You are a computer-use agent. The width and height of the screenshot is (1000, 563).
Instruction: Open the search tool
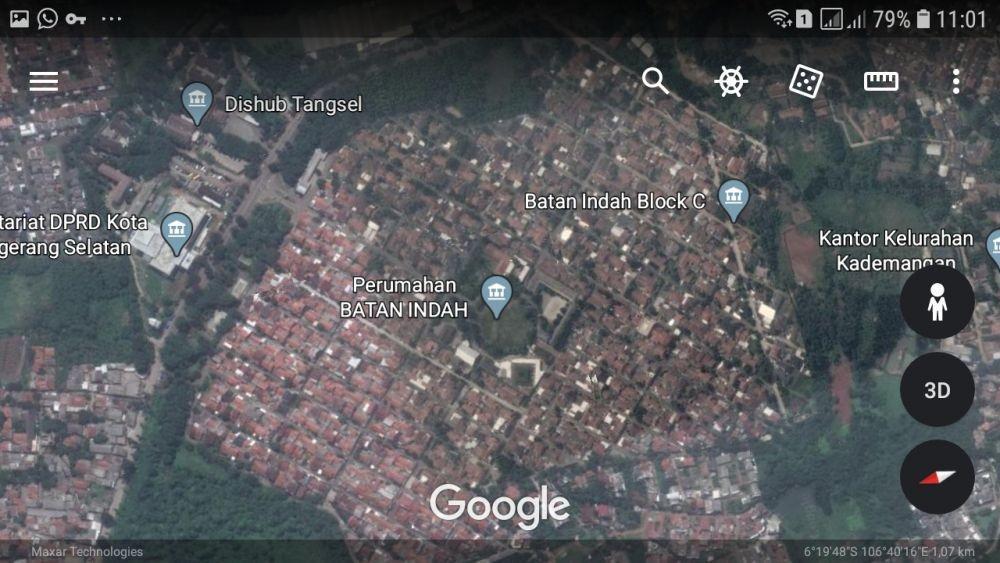(655, 82)
